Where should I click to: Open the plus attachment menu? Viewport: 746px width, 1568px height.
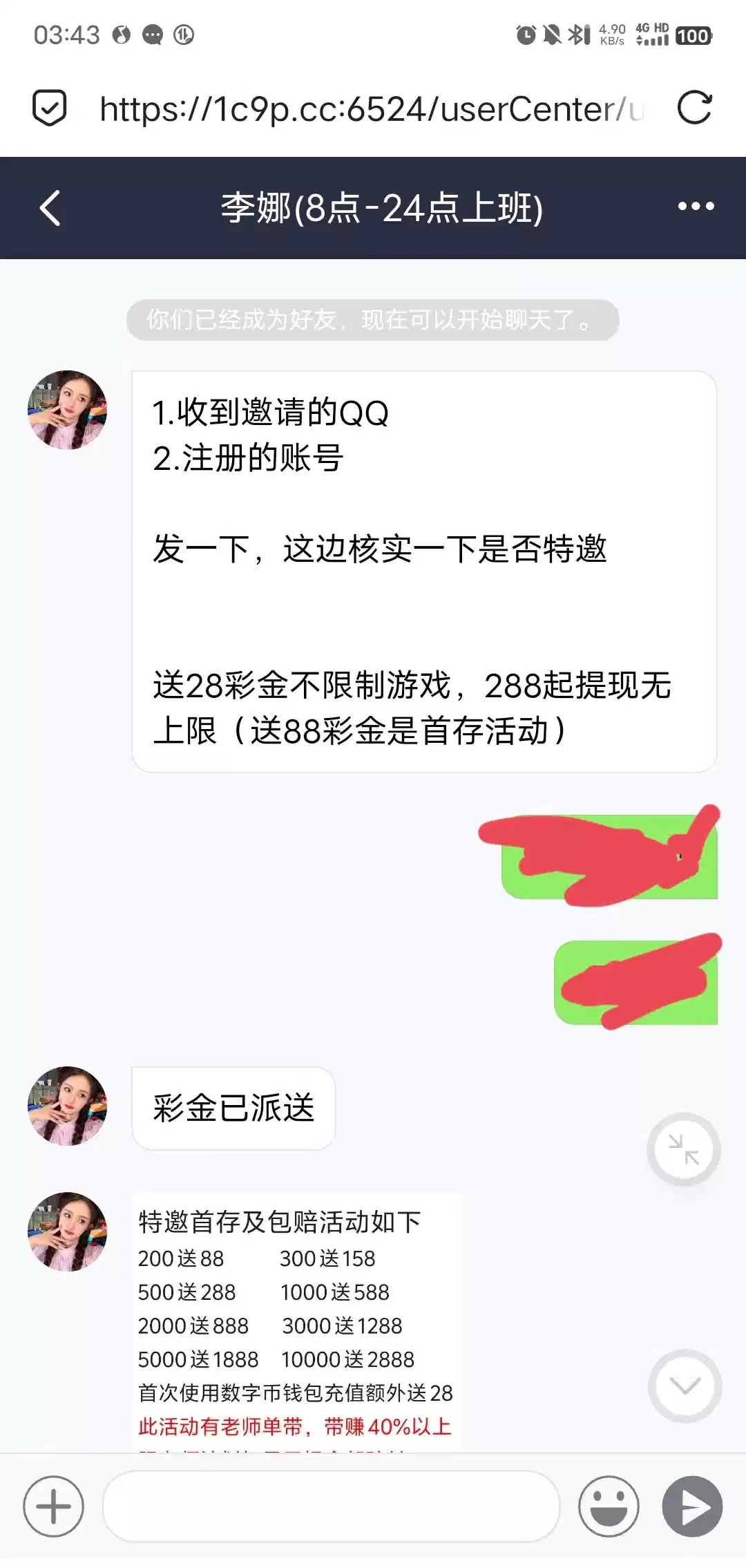[x=53, y=1506]
